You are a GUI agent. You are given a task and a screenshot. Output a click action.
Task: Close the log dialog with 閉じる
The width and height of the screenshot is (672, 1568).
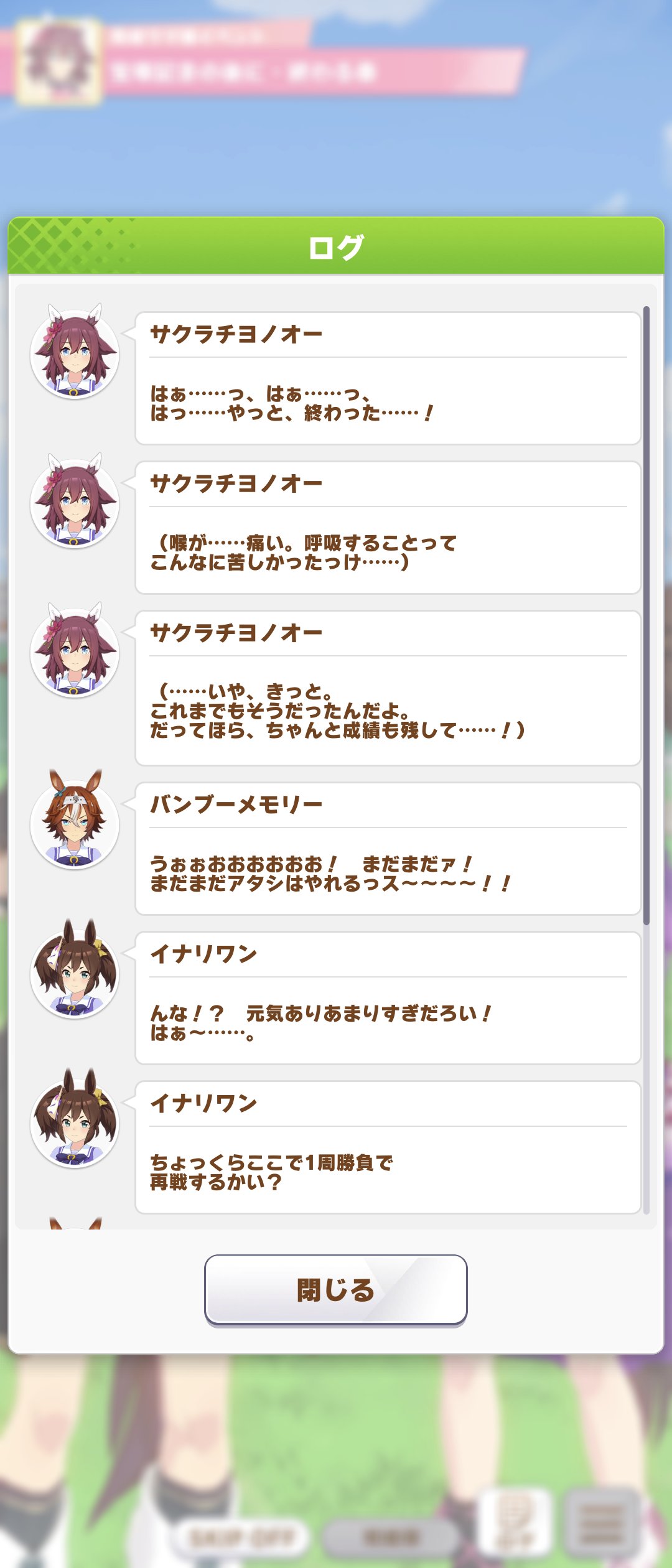[335, 1290]
